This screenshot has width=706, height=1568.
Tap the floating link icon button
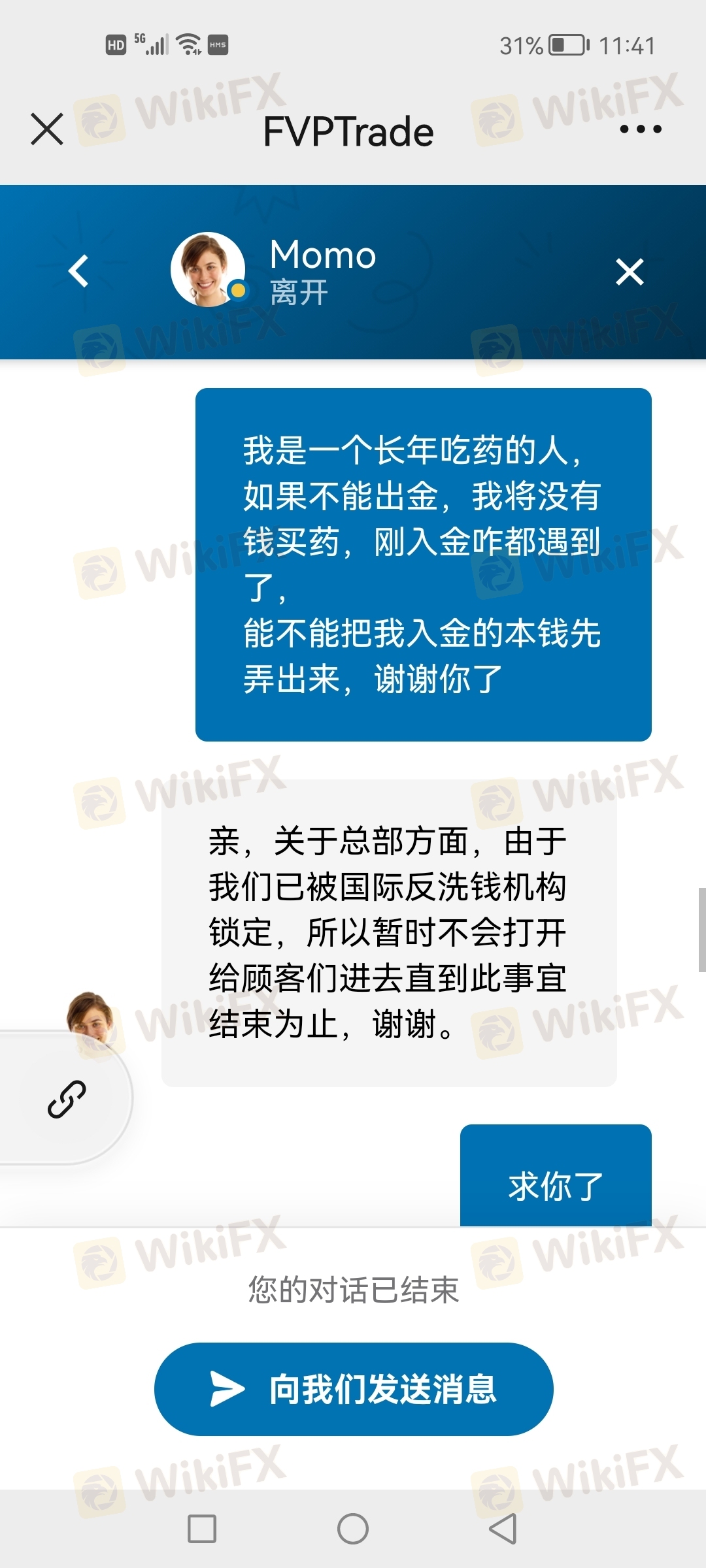coord(66,1099)
